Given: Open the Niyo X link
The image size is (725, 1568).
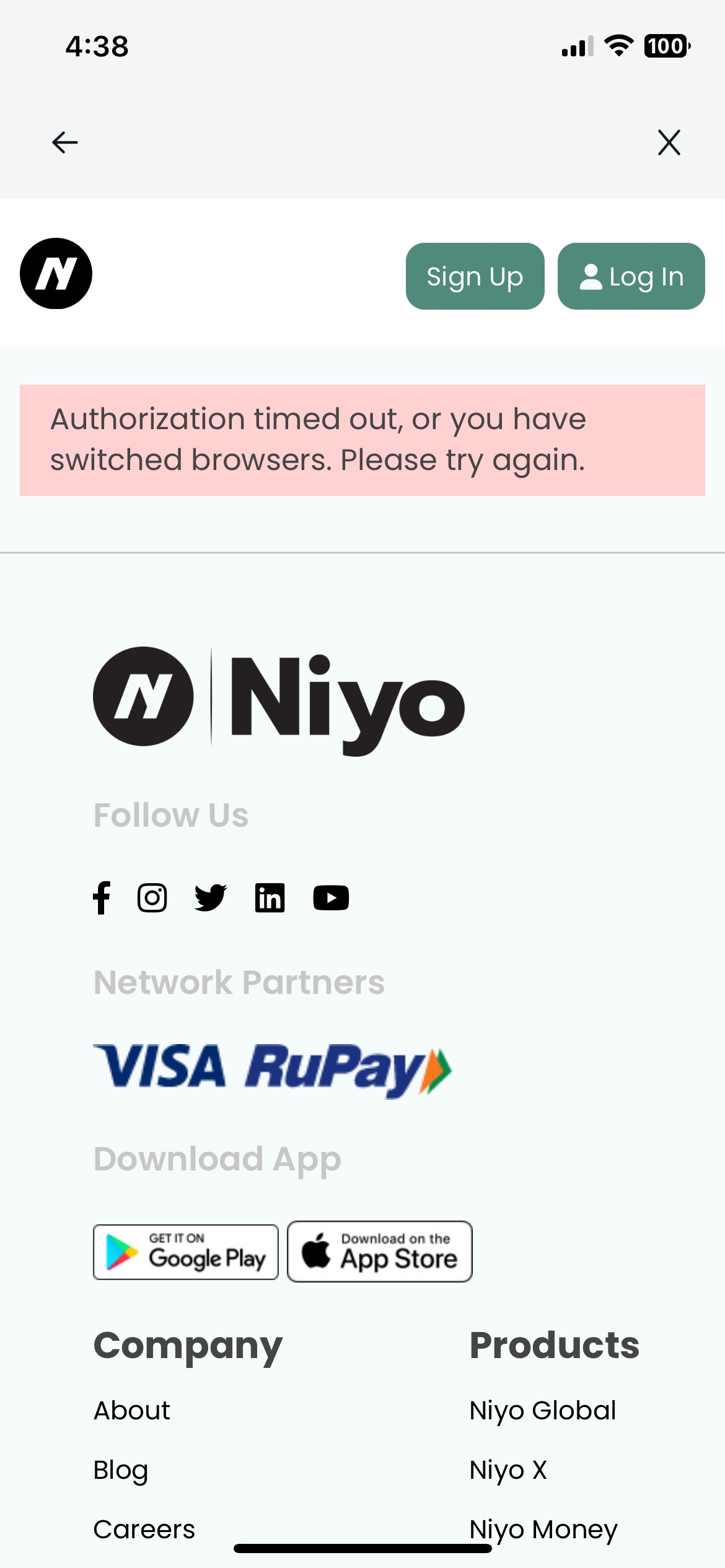Looking at the screenshot, I should pyautogui.click(x=508, y=1470).
